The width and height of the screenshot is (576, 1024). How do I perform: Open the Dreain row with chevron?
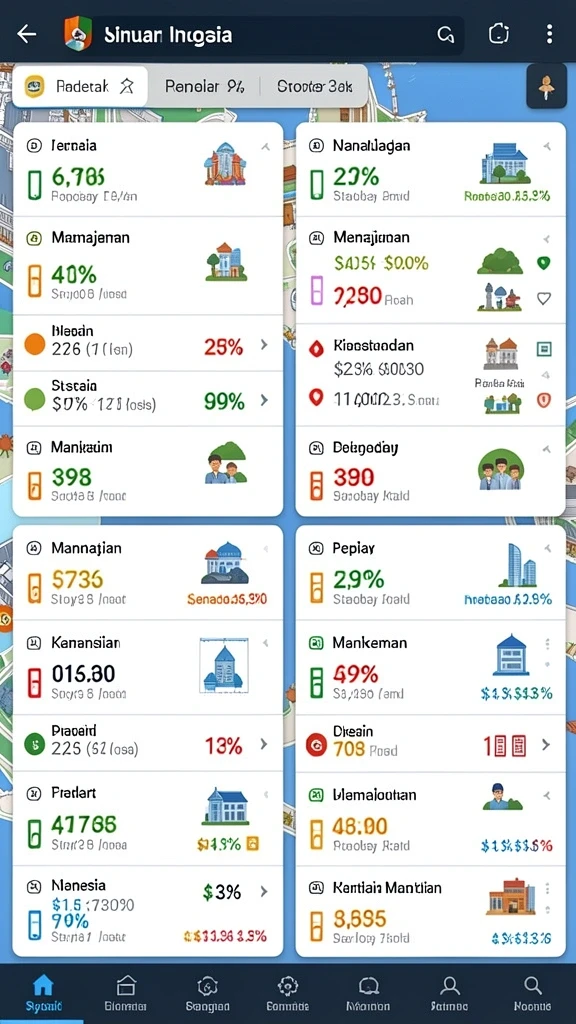pos(430,743)
